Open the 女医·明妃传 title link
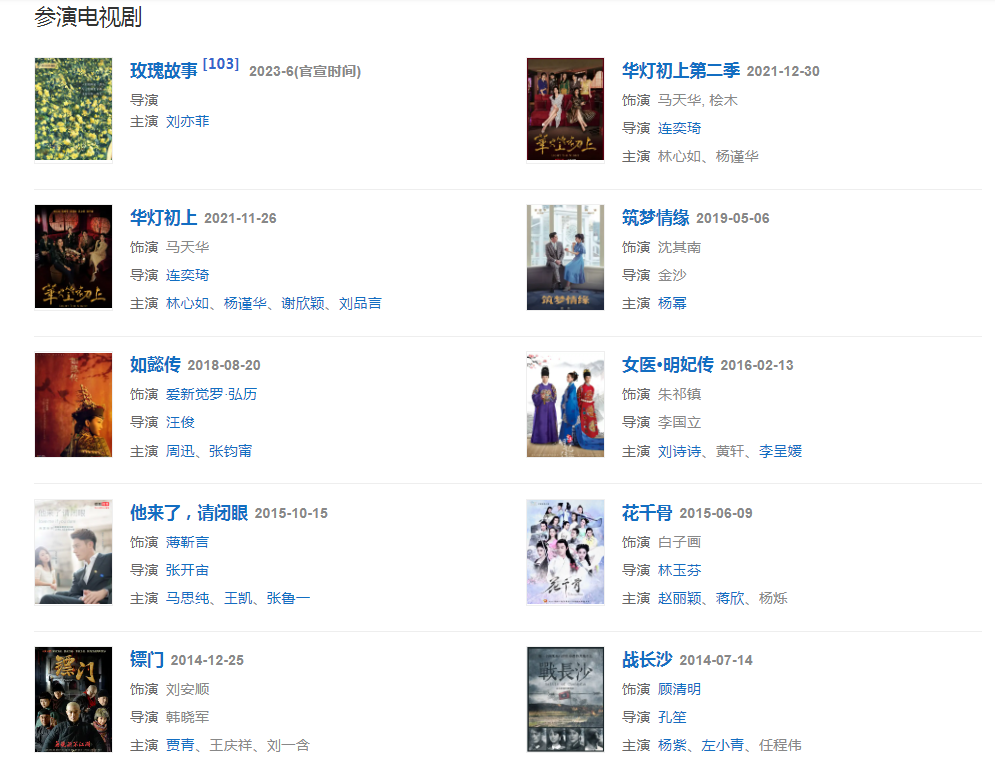Image resolution: width=995 pixels, height=778 pixels. click(x=667, y=365)
